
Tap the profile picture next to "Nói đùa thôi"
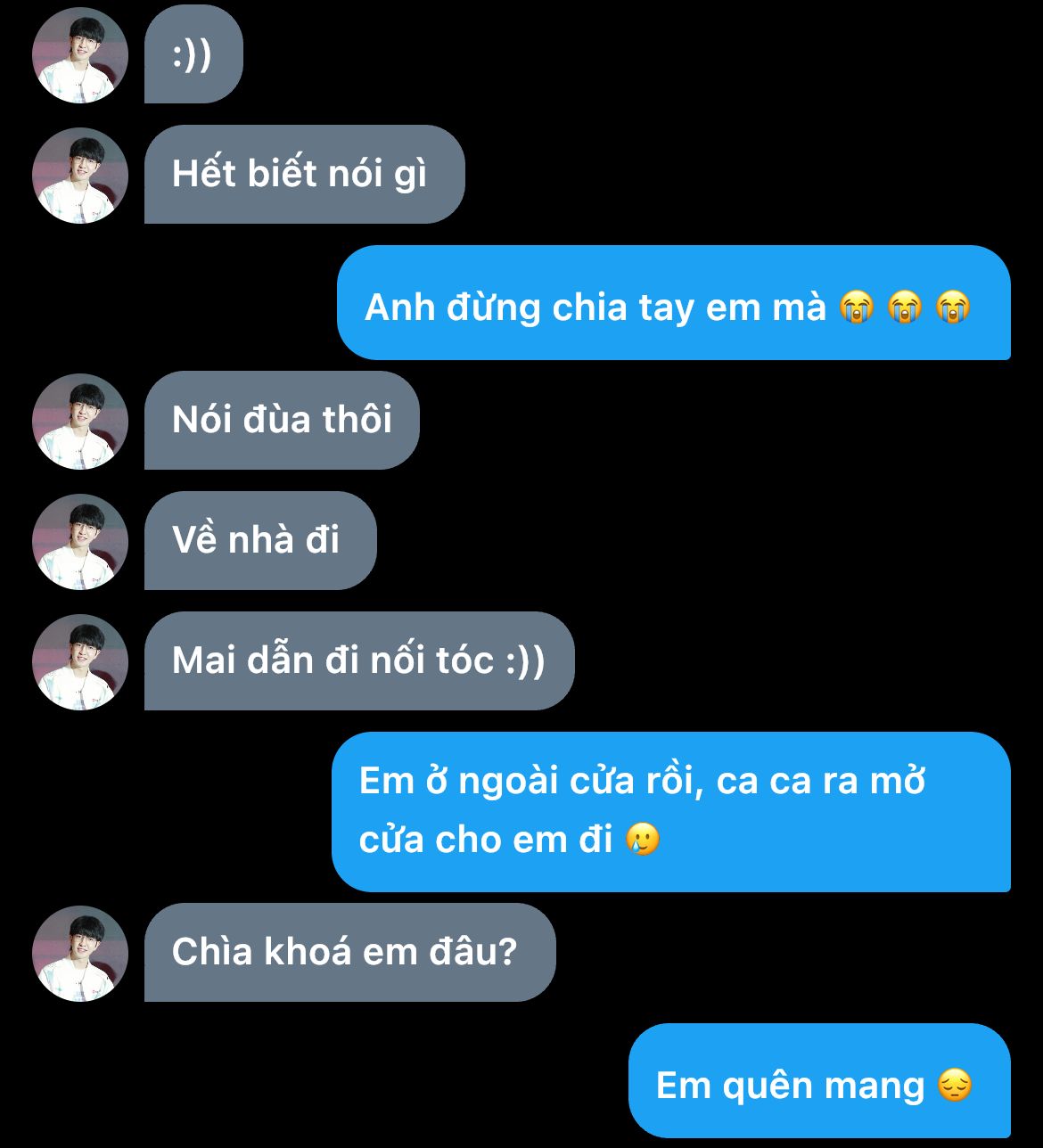tap(80, 422)
